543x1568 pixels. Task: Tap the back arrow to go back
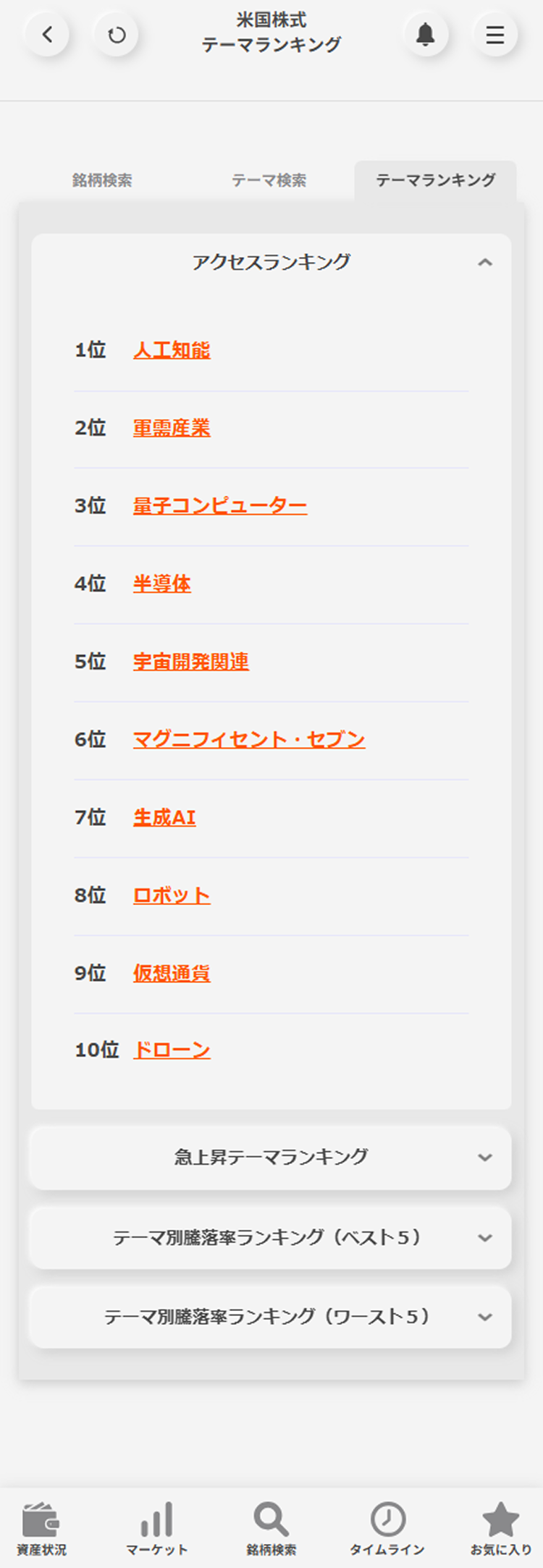47,35
